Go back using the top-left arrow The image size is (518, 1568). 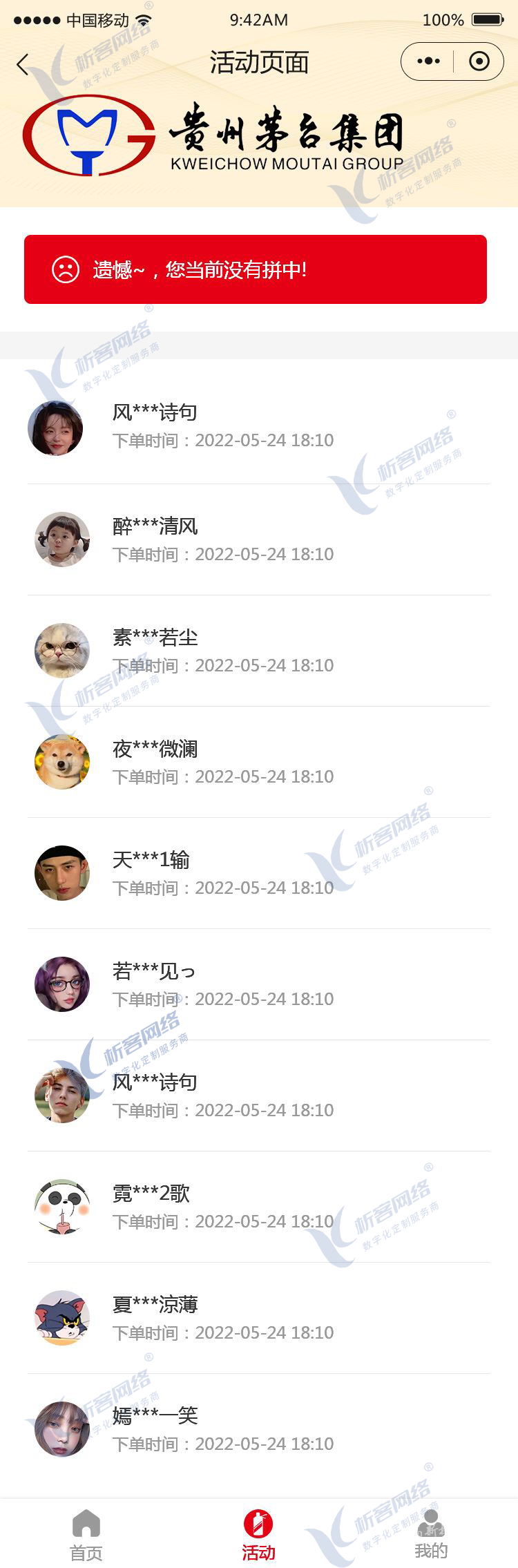click(23, 65)
